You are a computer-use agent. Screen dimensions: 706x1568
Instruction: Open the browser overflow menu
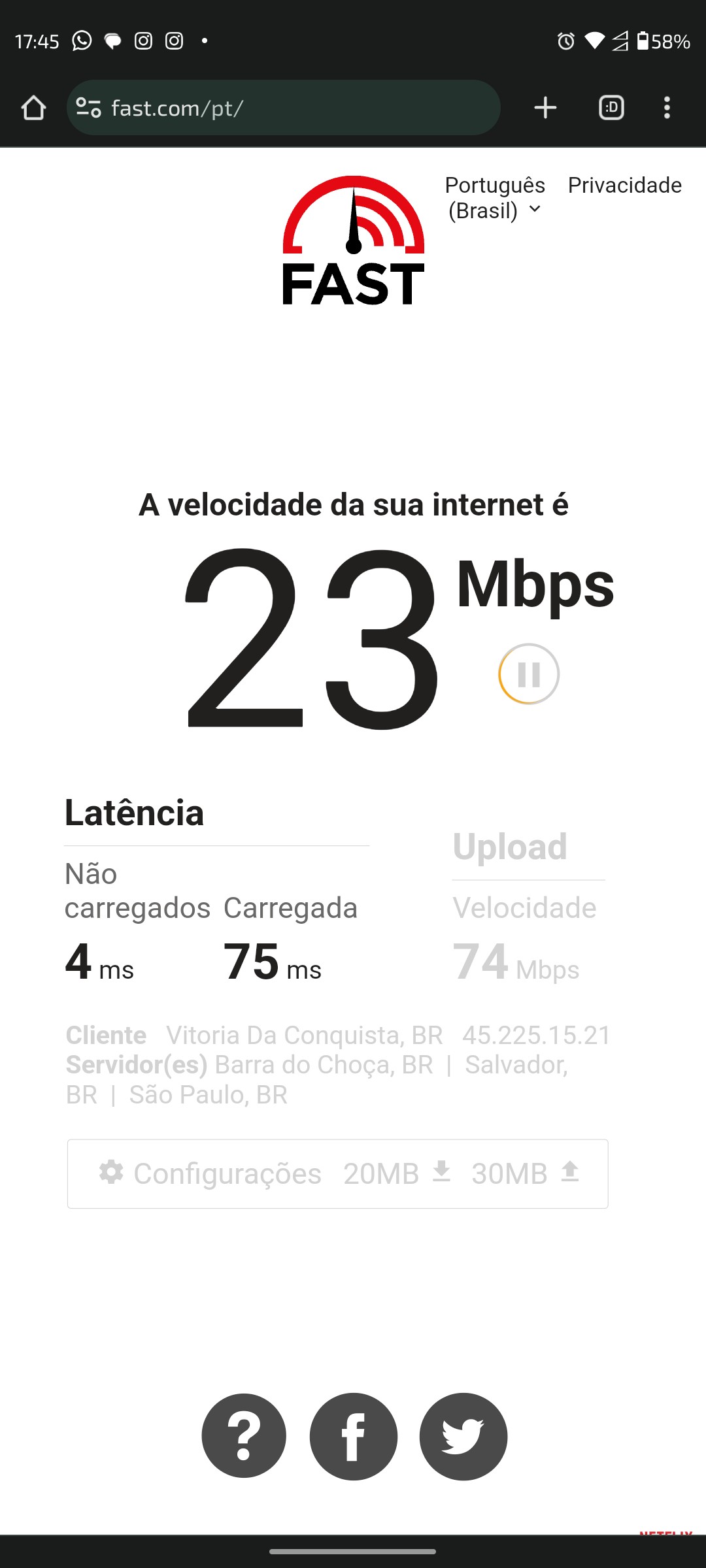pos(667,108)
